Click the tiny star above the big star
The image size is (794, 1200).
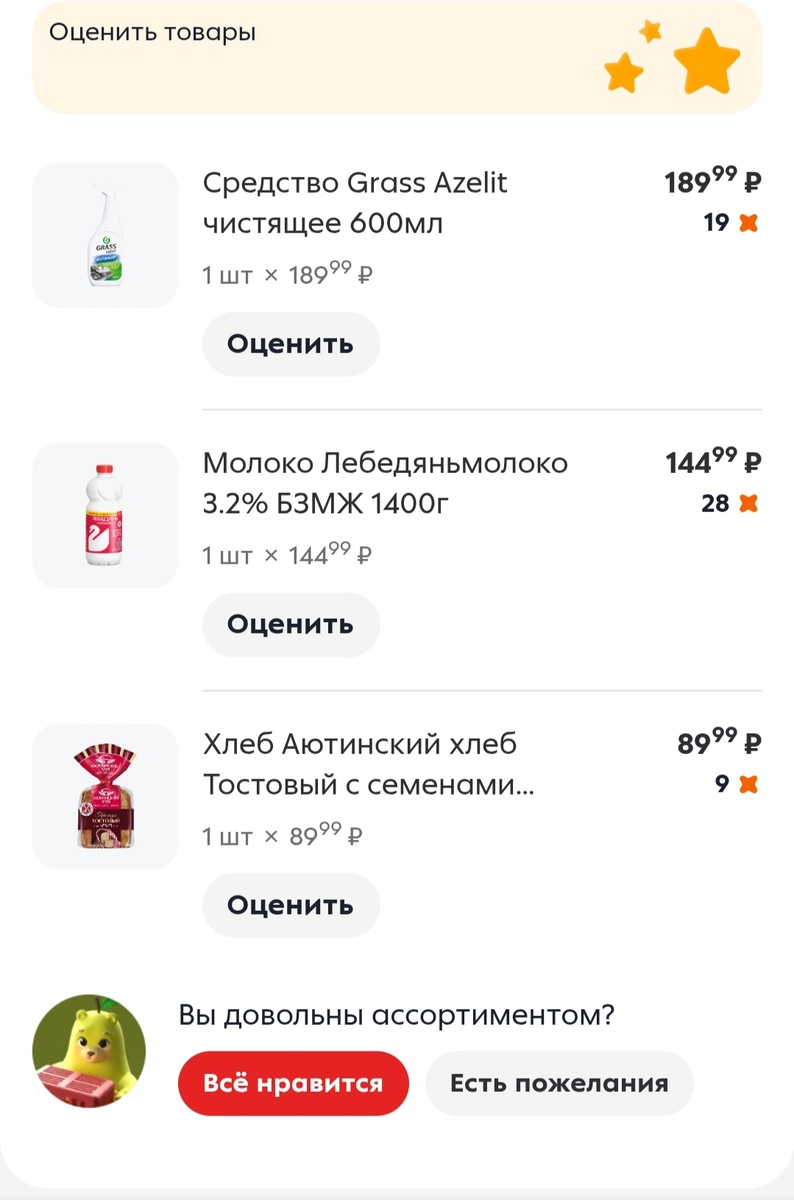point(651,32)
